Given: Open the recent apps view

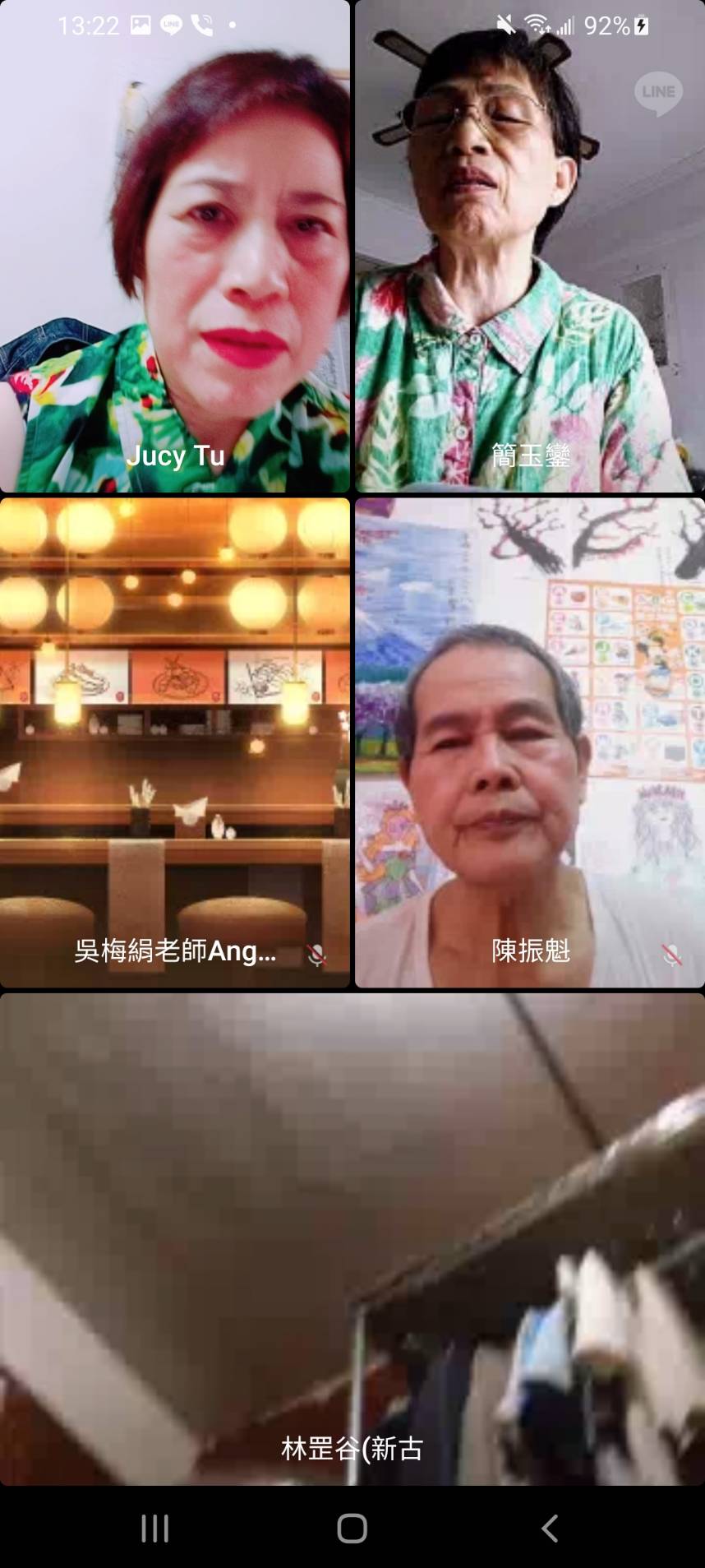Looking at the screenshot, I should click(155, 1528).
